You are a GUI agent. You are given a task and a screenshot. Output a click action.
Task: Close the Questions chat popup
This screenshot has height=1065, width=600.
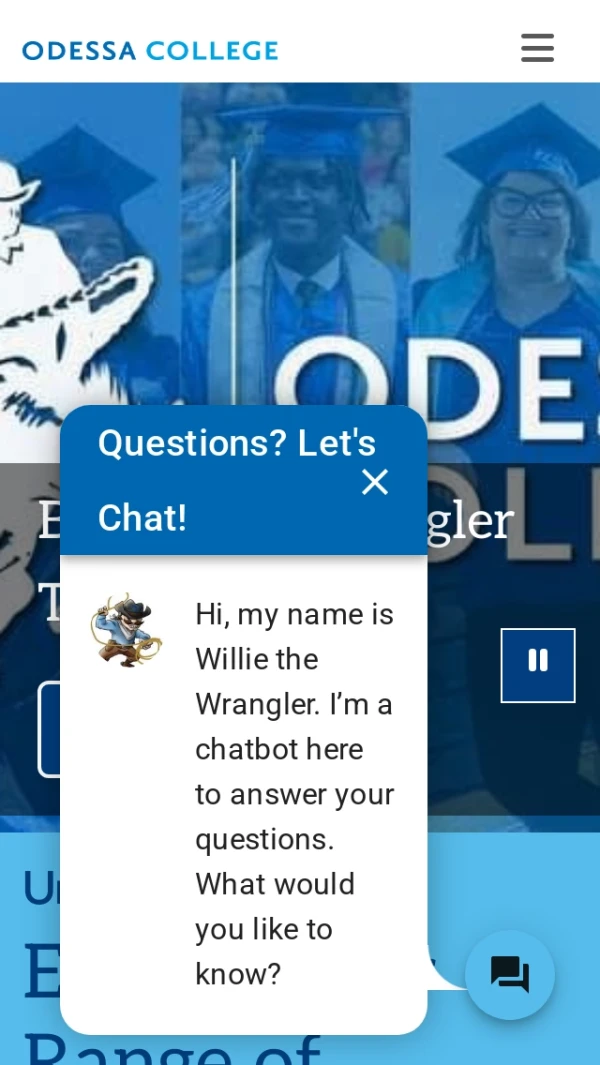pyautogui.click(x=375, y=482)
